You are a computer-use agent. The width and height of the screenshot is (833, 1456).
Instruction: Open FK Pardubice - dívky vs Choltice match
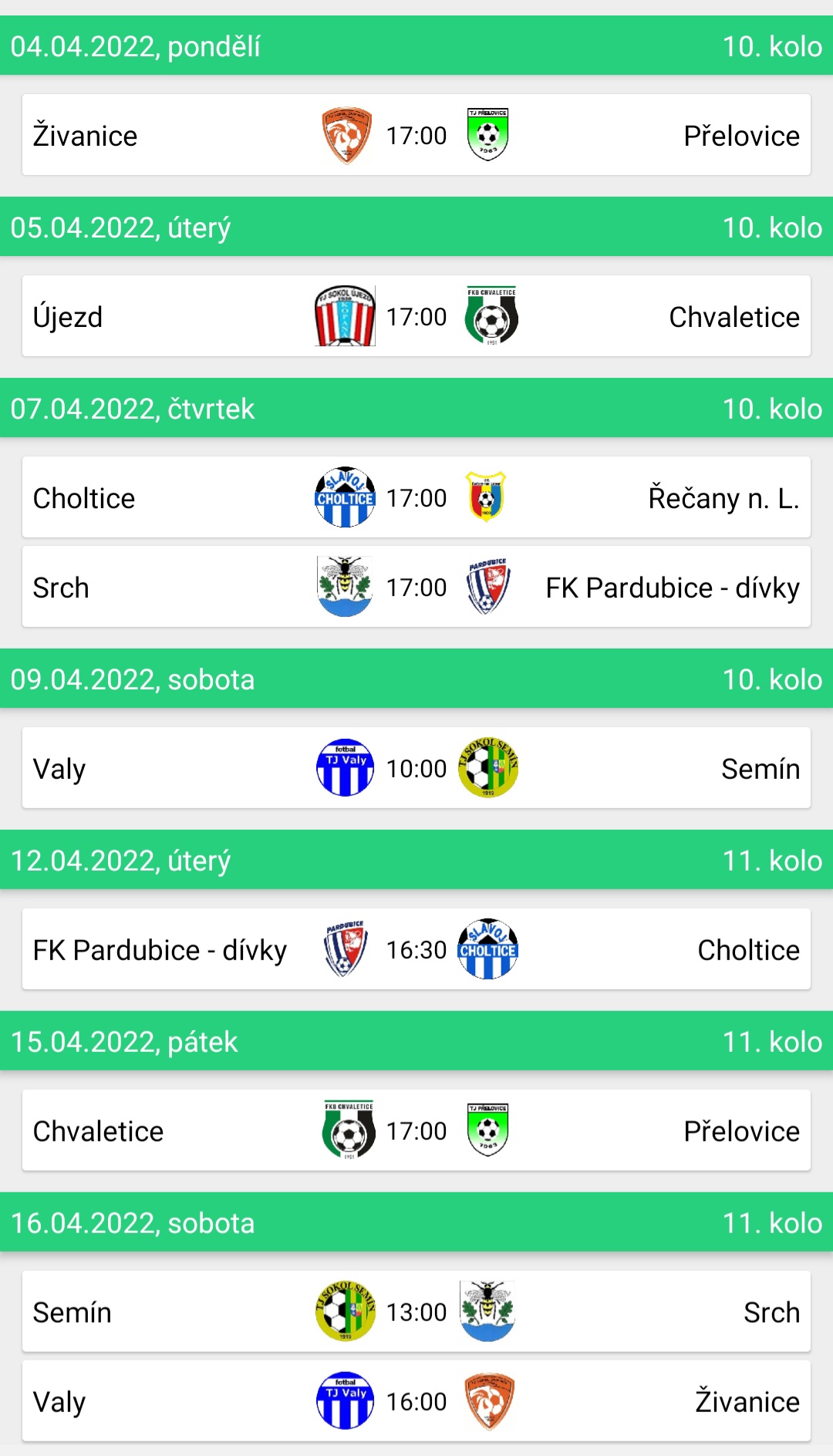pos(416,950)
